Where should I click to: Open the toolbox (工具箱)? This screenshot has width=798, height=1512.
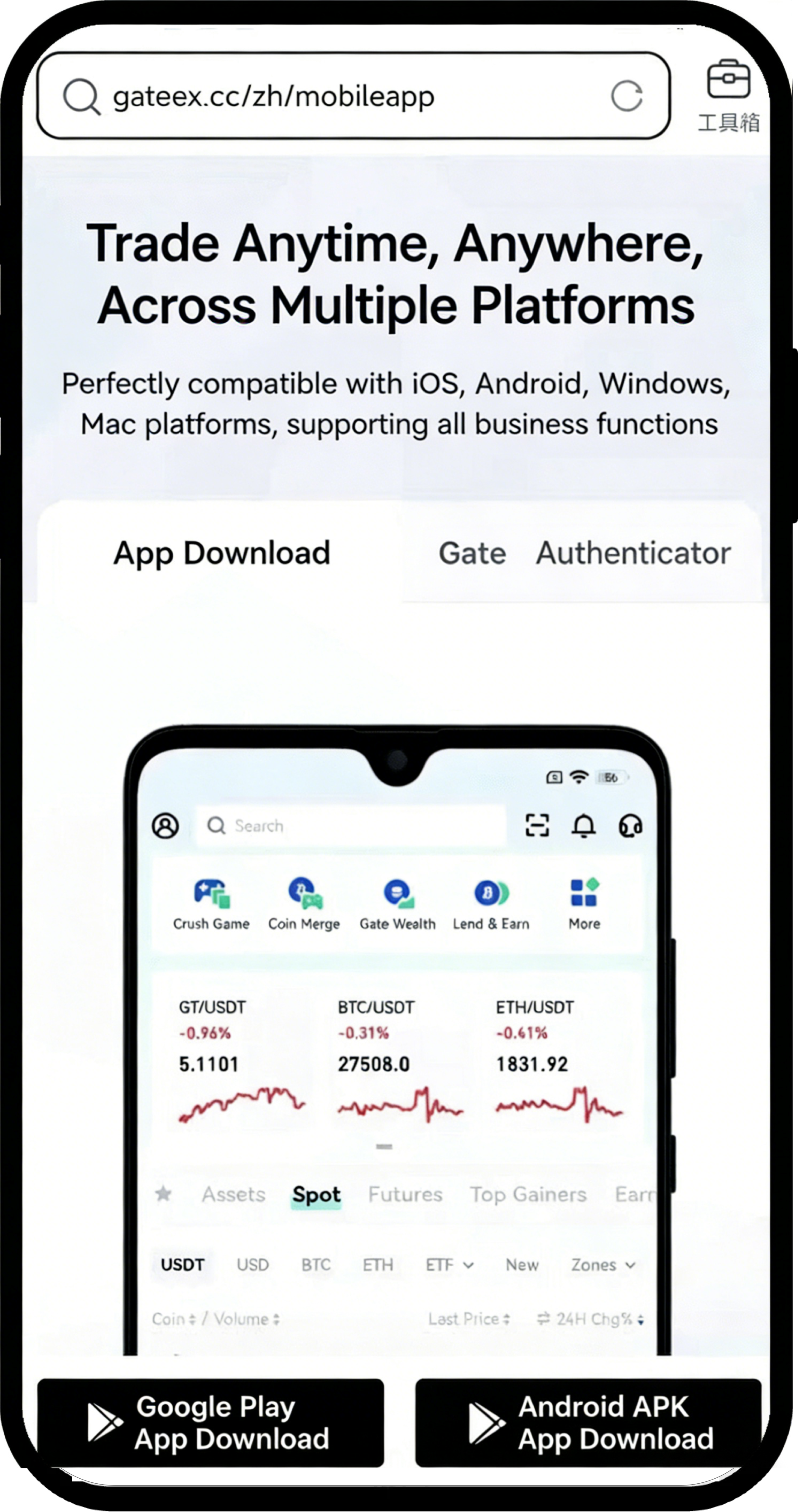(728, 96)
